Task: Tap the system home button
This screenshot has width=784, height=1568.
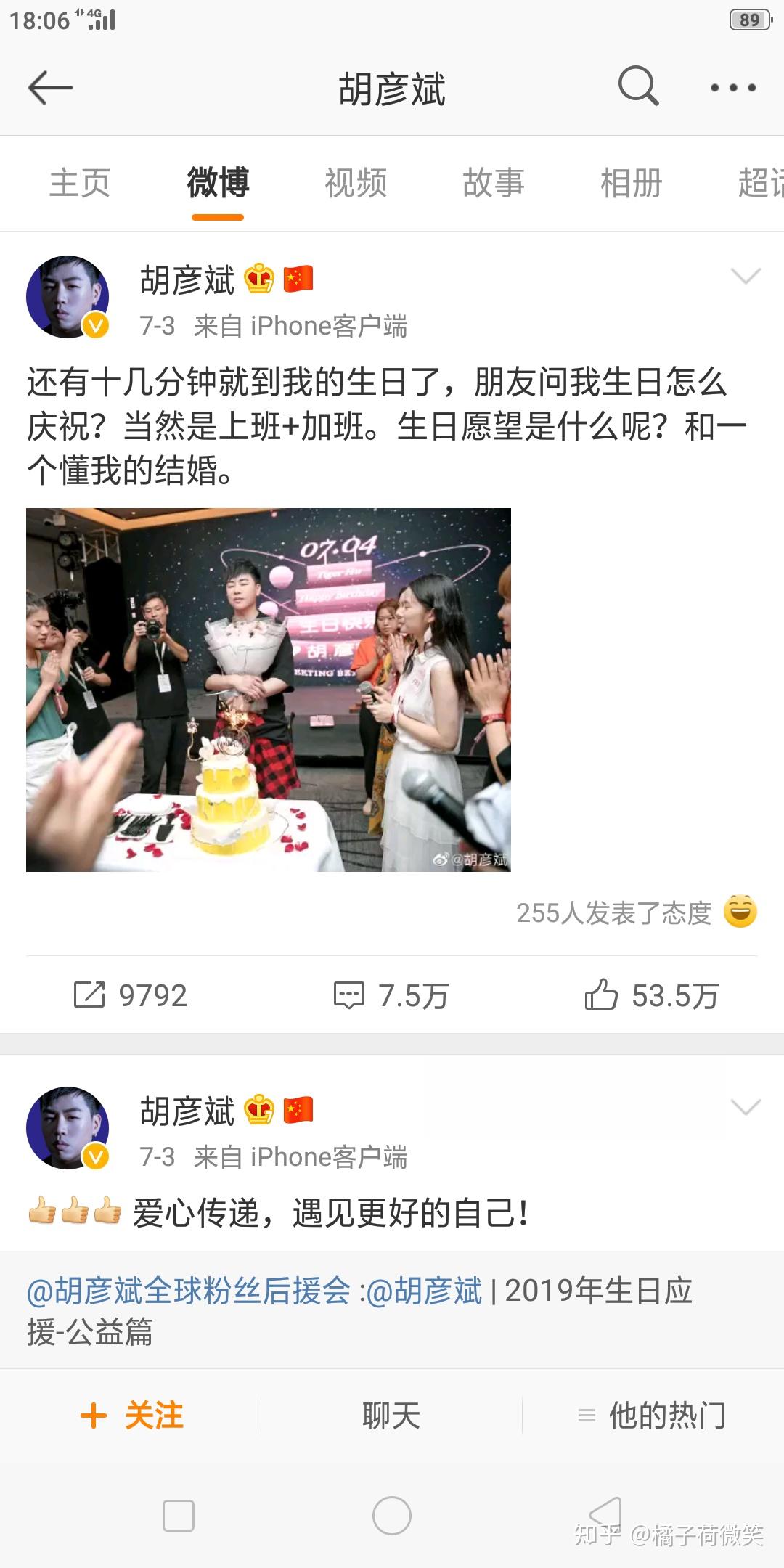Action: pyautogui.click(x=392, y=1516)
